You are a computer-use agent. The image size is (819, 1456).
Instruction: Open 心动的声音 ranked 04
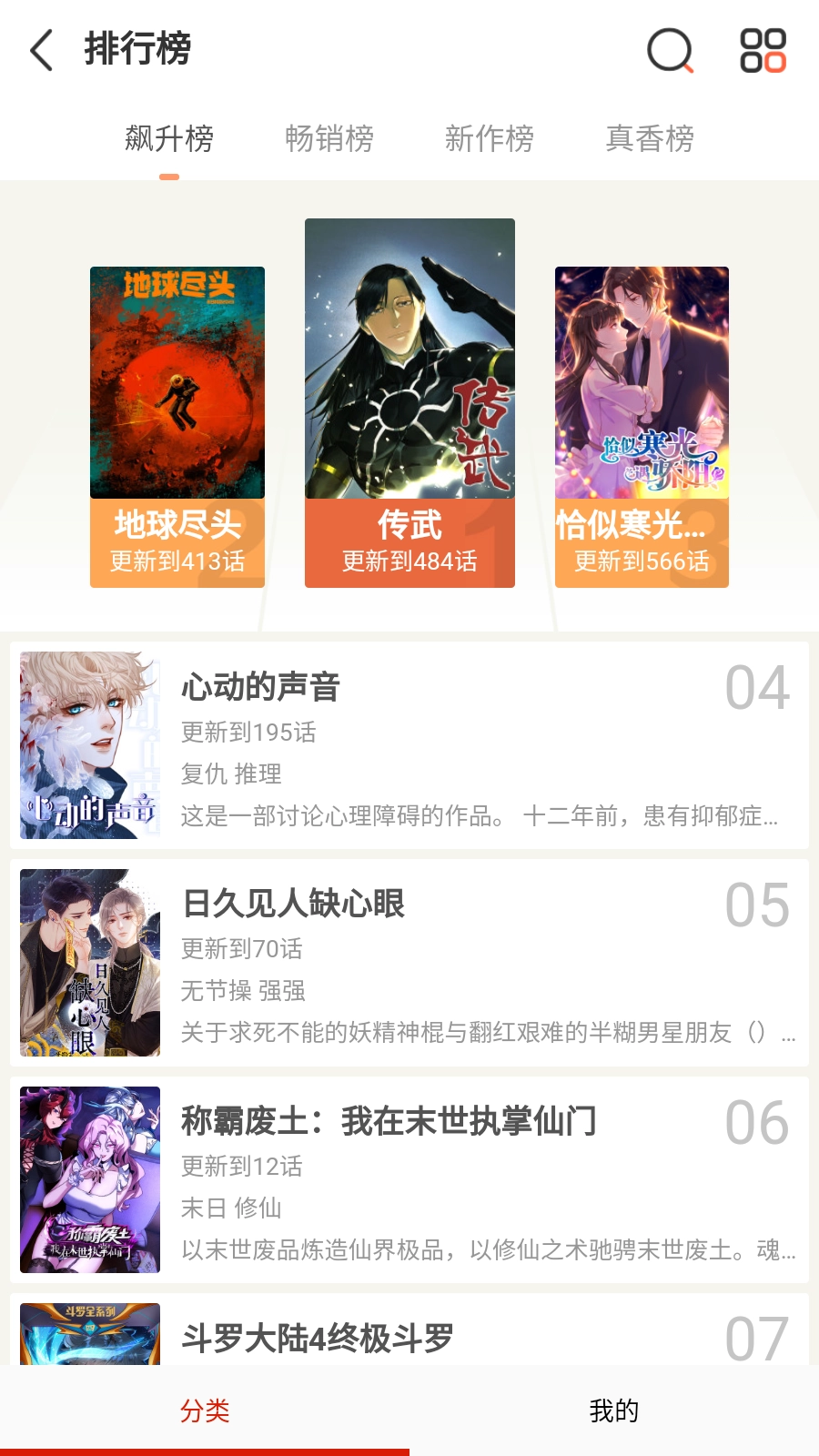(x=409, y=745)
